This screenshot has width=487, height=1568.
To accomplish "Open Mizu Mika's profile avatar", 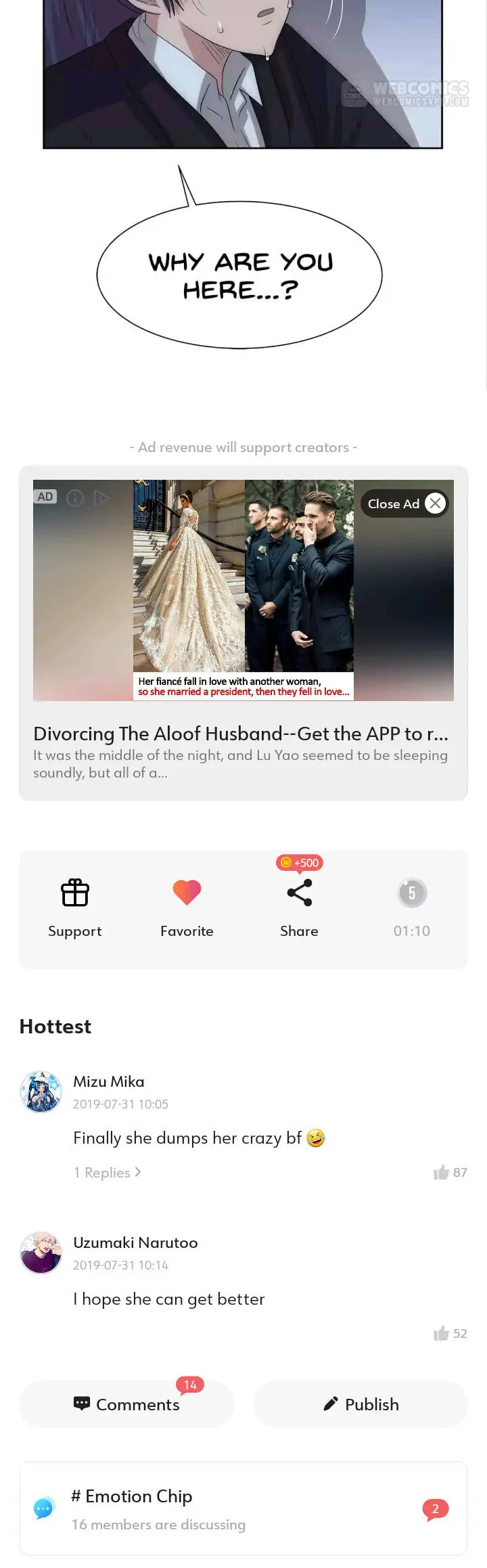I will click(41, 1092).
